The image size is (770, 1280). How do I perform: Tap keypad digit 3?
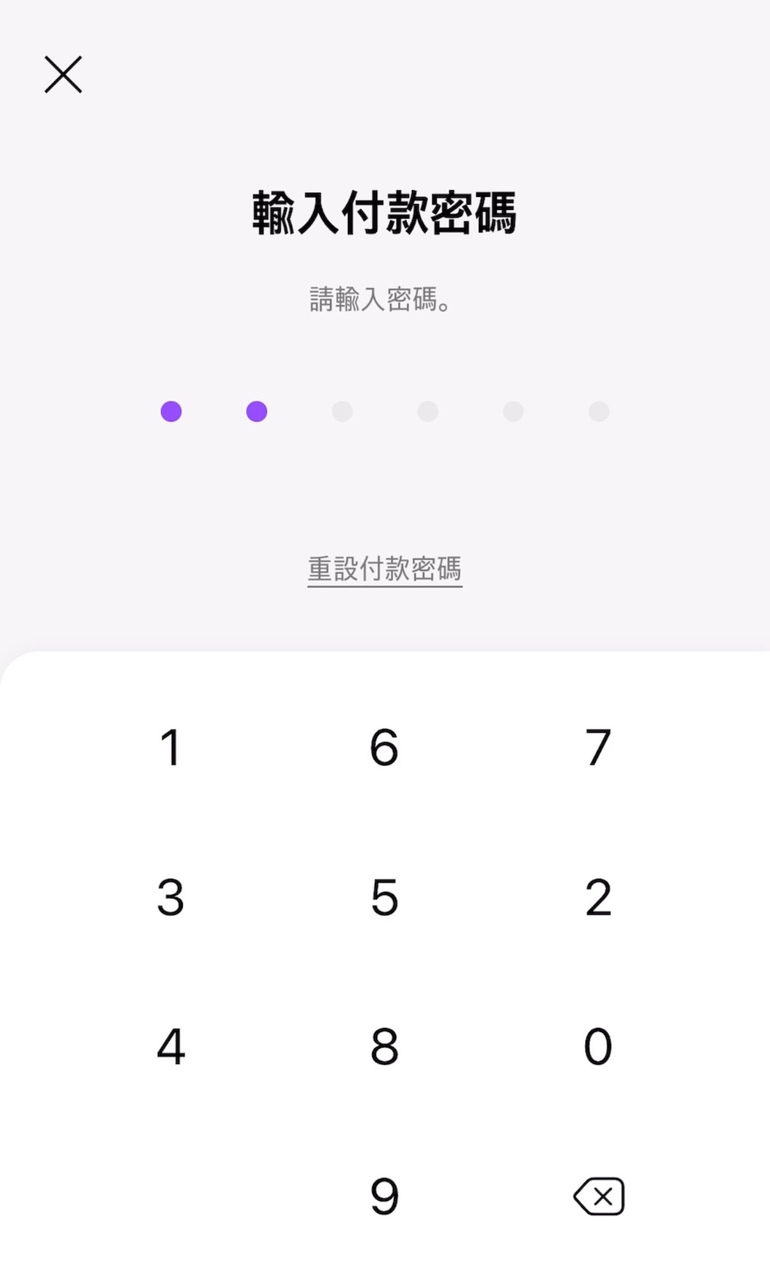click(171, 897)
